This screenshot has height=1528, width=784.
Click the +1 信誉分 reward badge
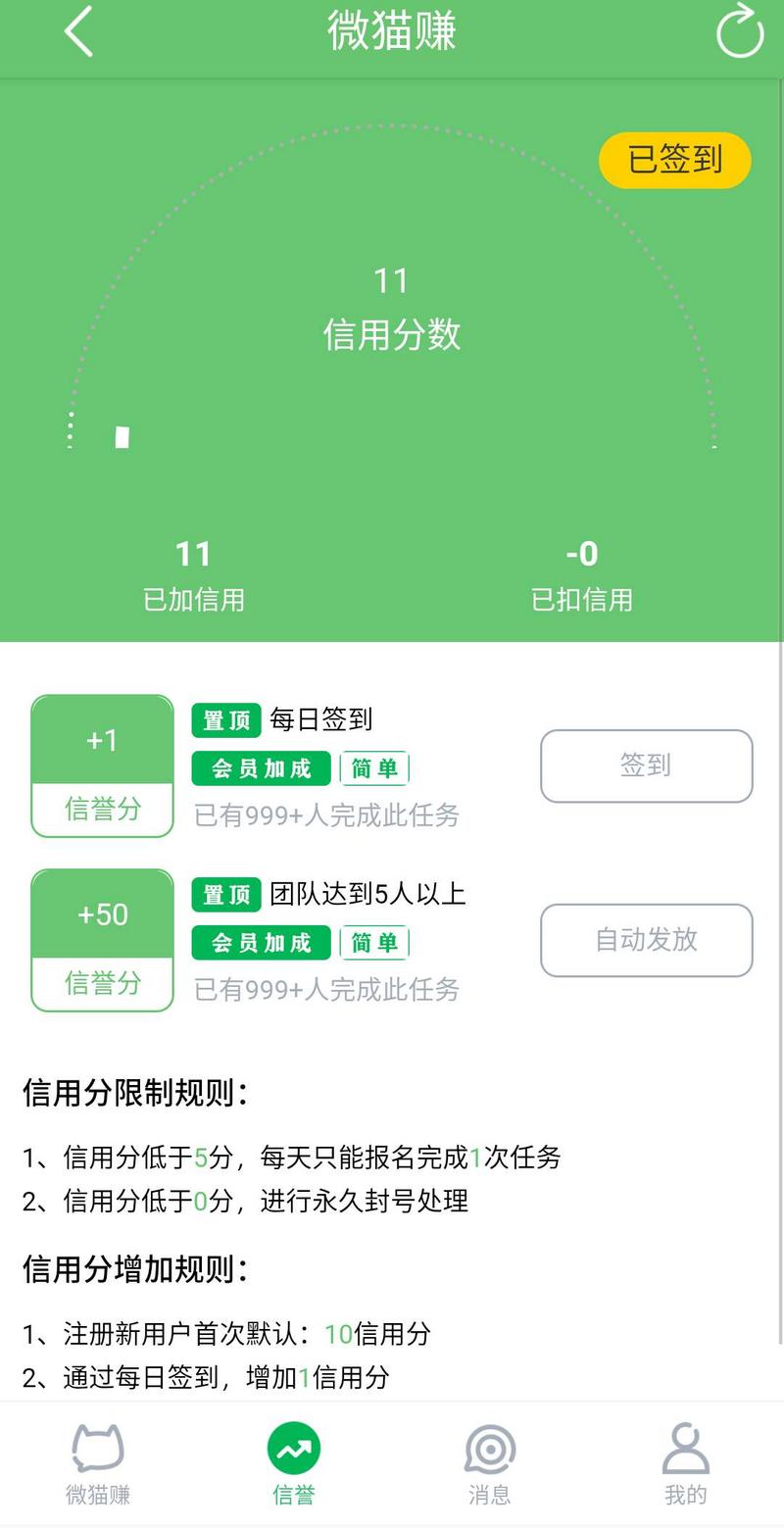click(102, 764)
